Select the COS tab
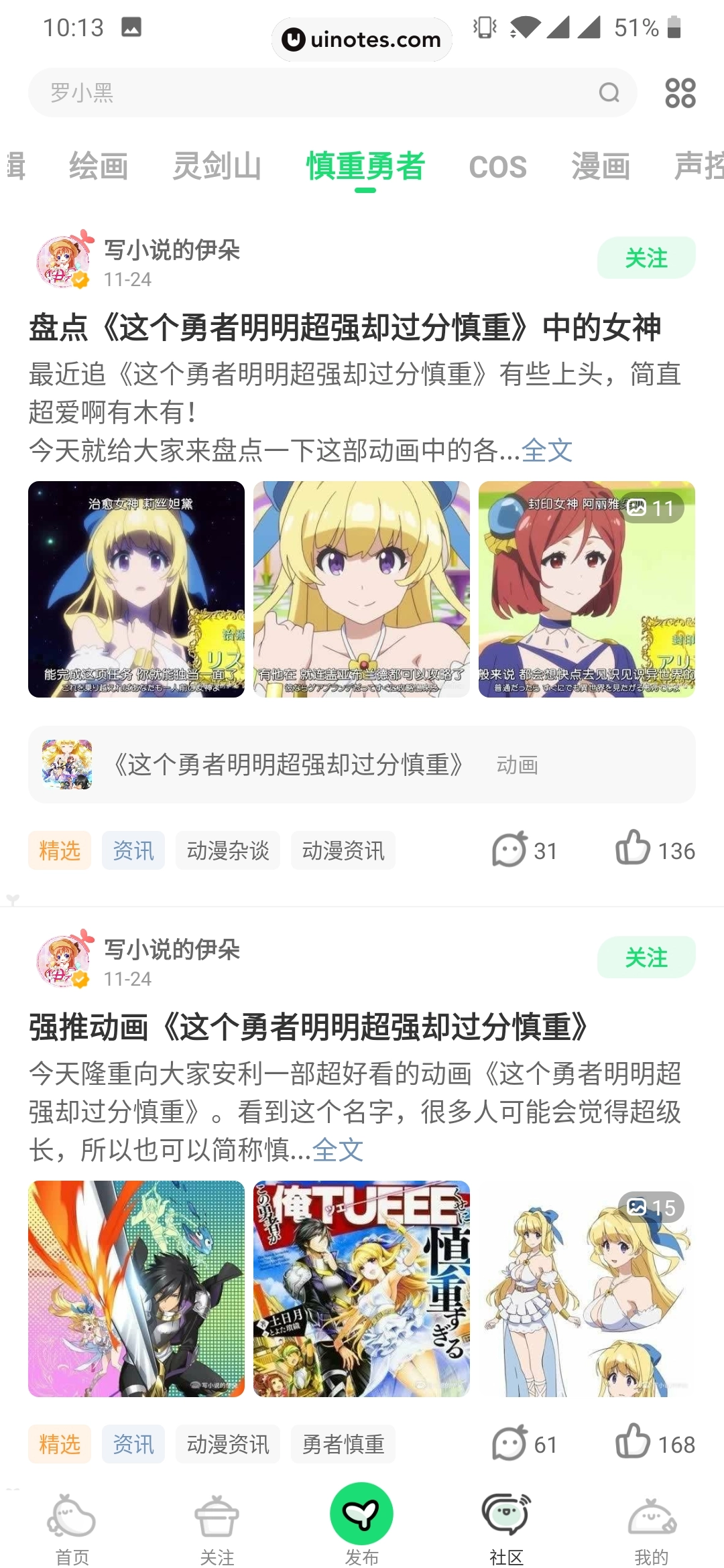 [497, 166]
